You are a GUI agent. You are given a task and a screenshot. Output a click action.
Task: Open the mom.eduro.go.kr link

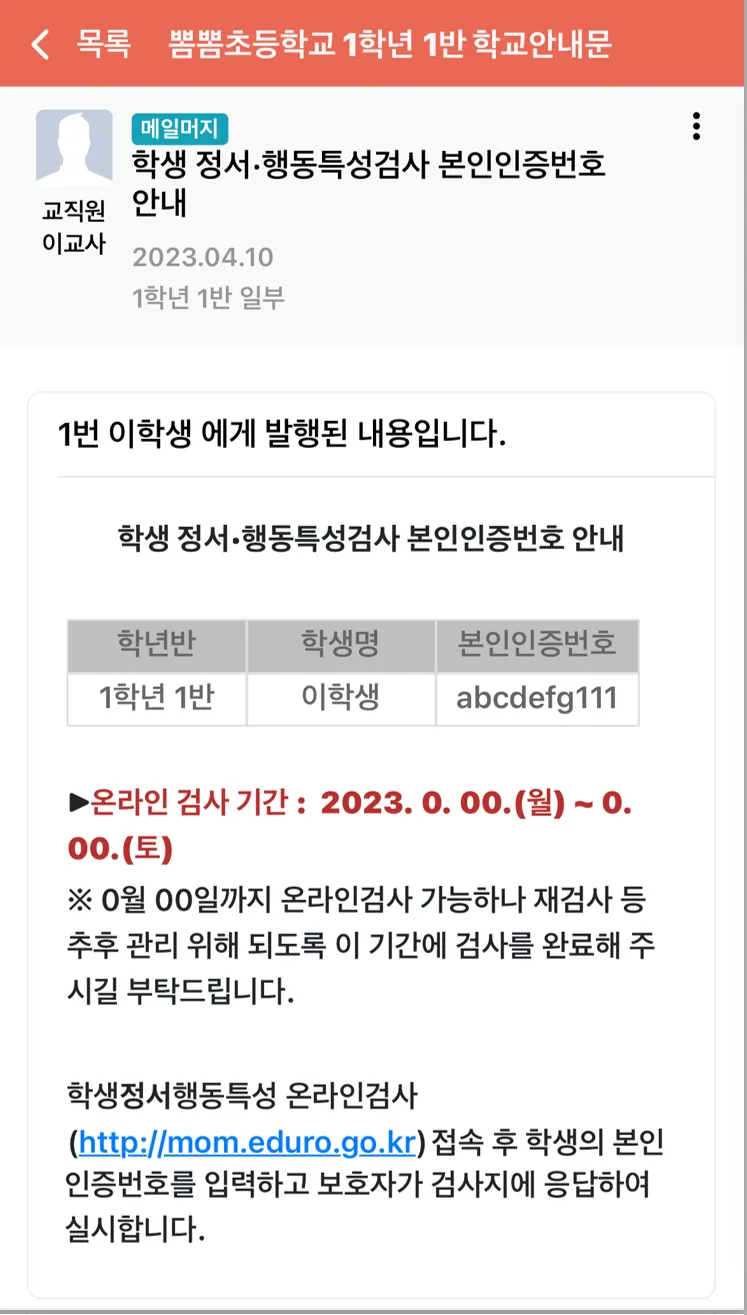[247, 1140]
